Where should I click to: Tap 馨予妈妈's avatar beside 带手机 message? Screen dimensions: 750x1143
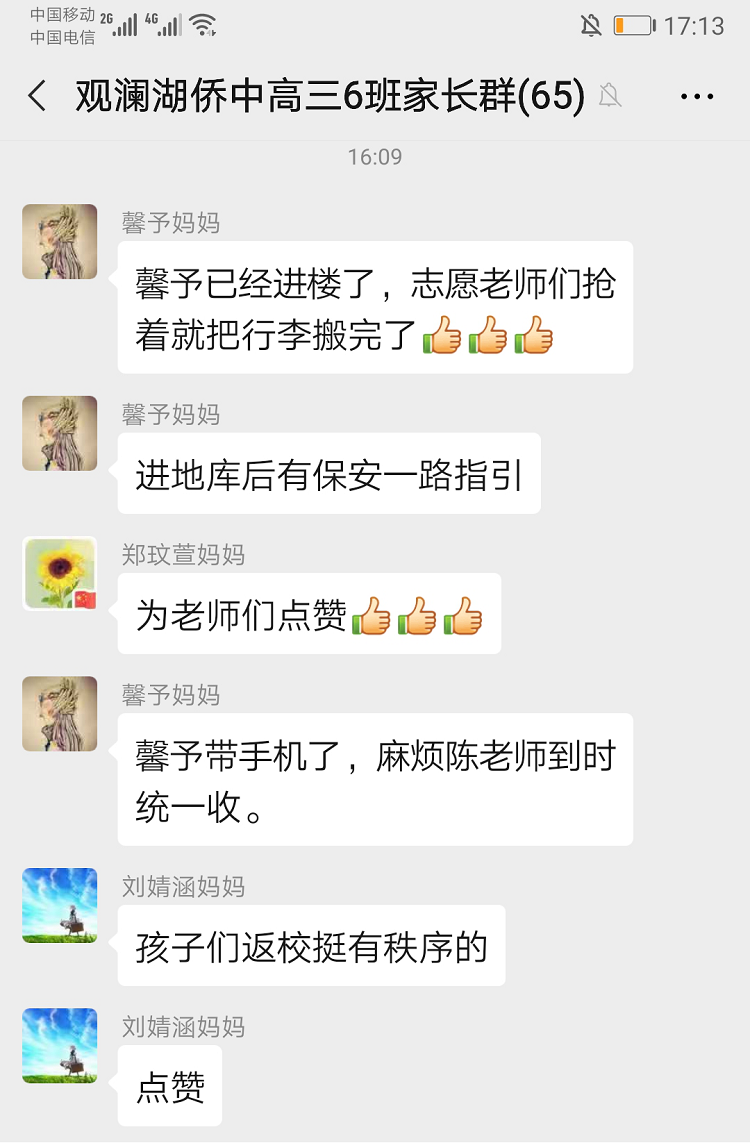click(x=60, y=714)
